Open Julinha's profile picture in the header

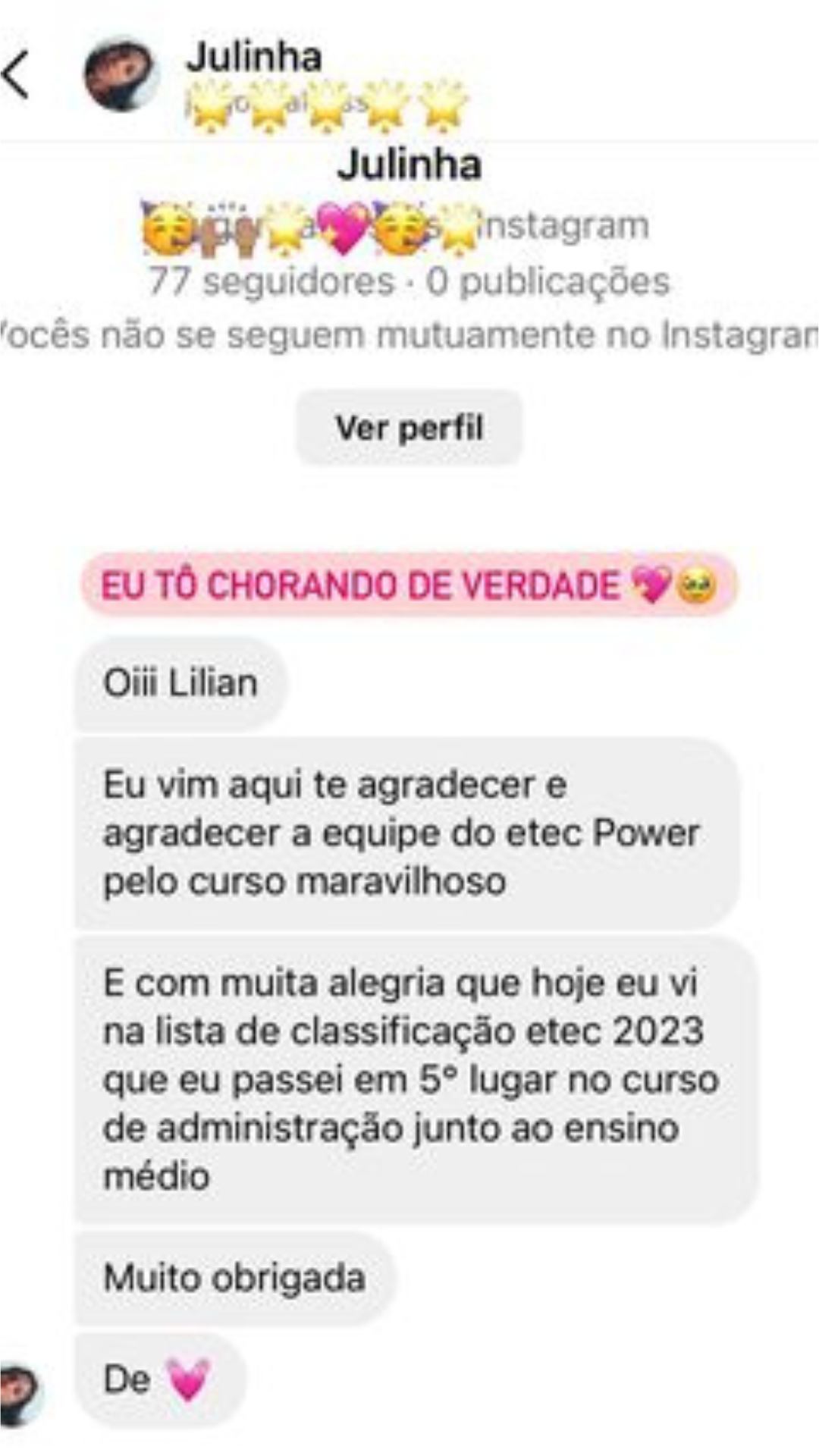coord(121,74)
